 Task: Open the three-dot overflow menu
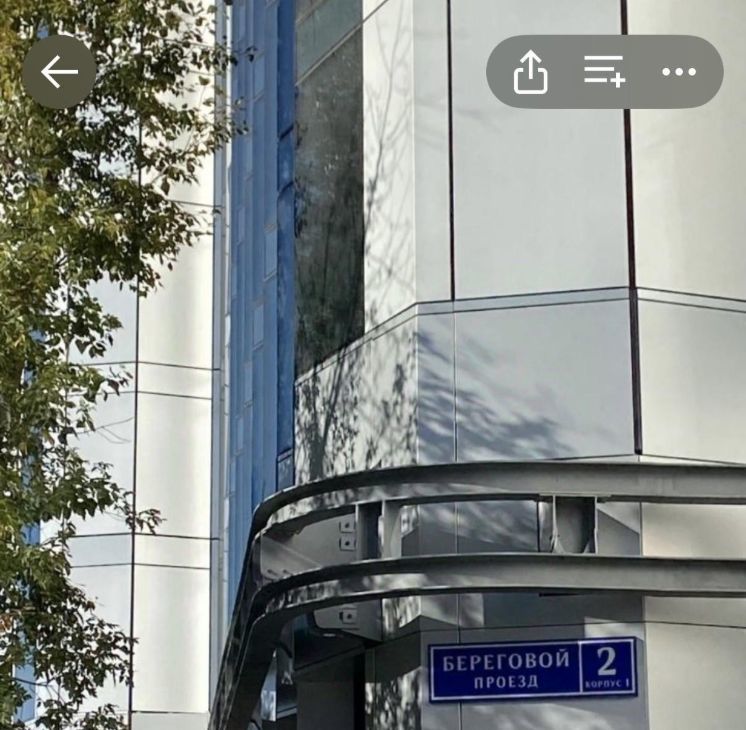click(x=679, y=72)
